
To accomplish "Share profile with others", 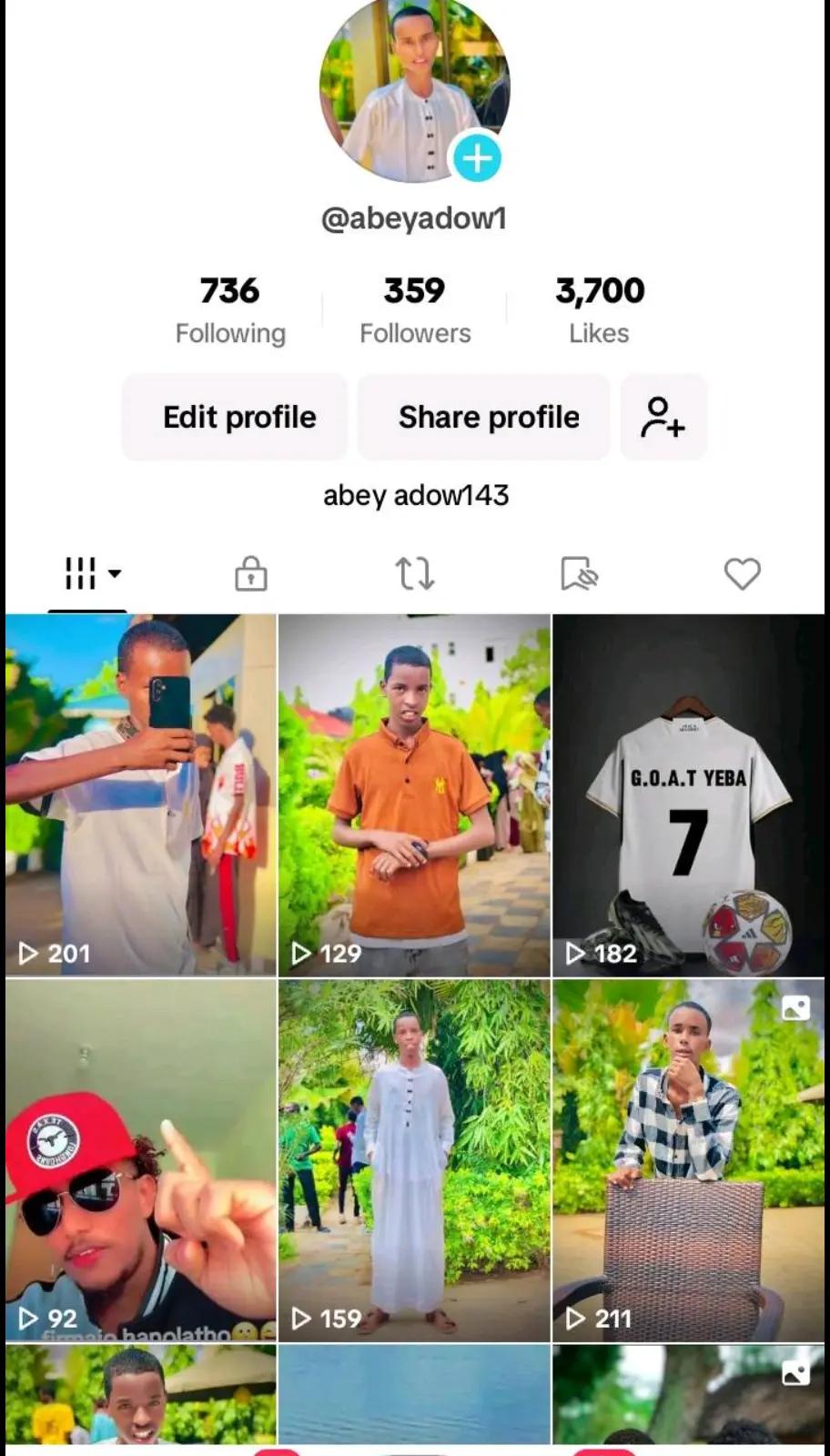I will [x=488, y=417].
